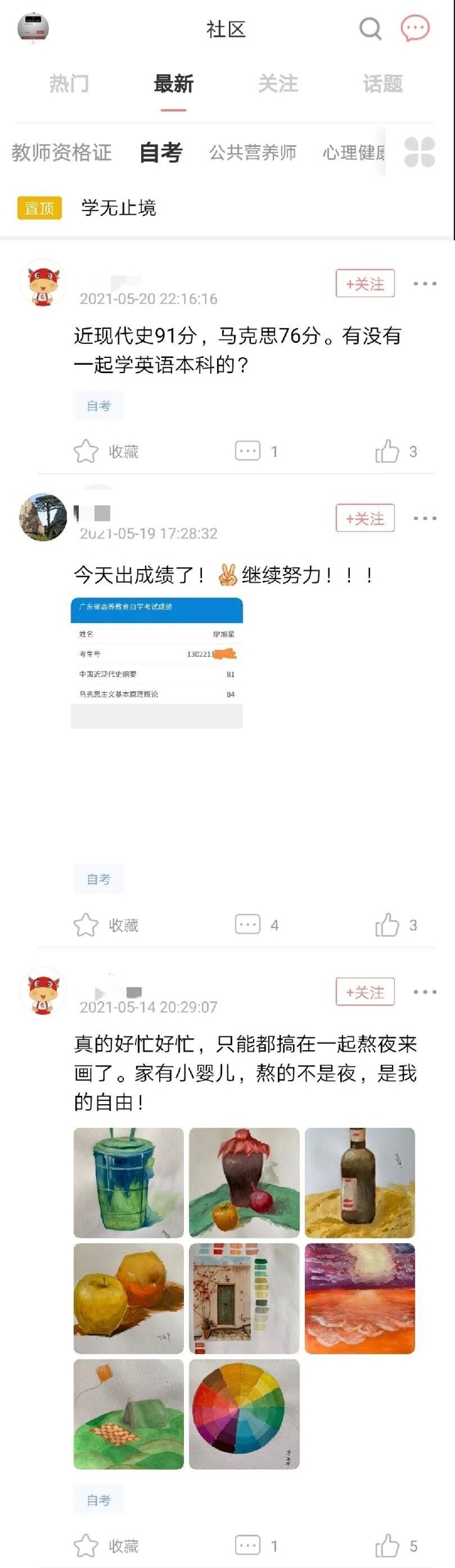Bookmark the 近现代史91分 post with 收藏
This screenshot has width=455, height=1568.
point(107,451)
